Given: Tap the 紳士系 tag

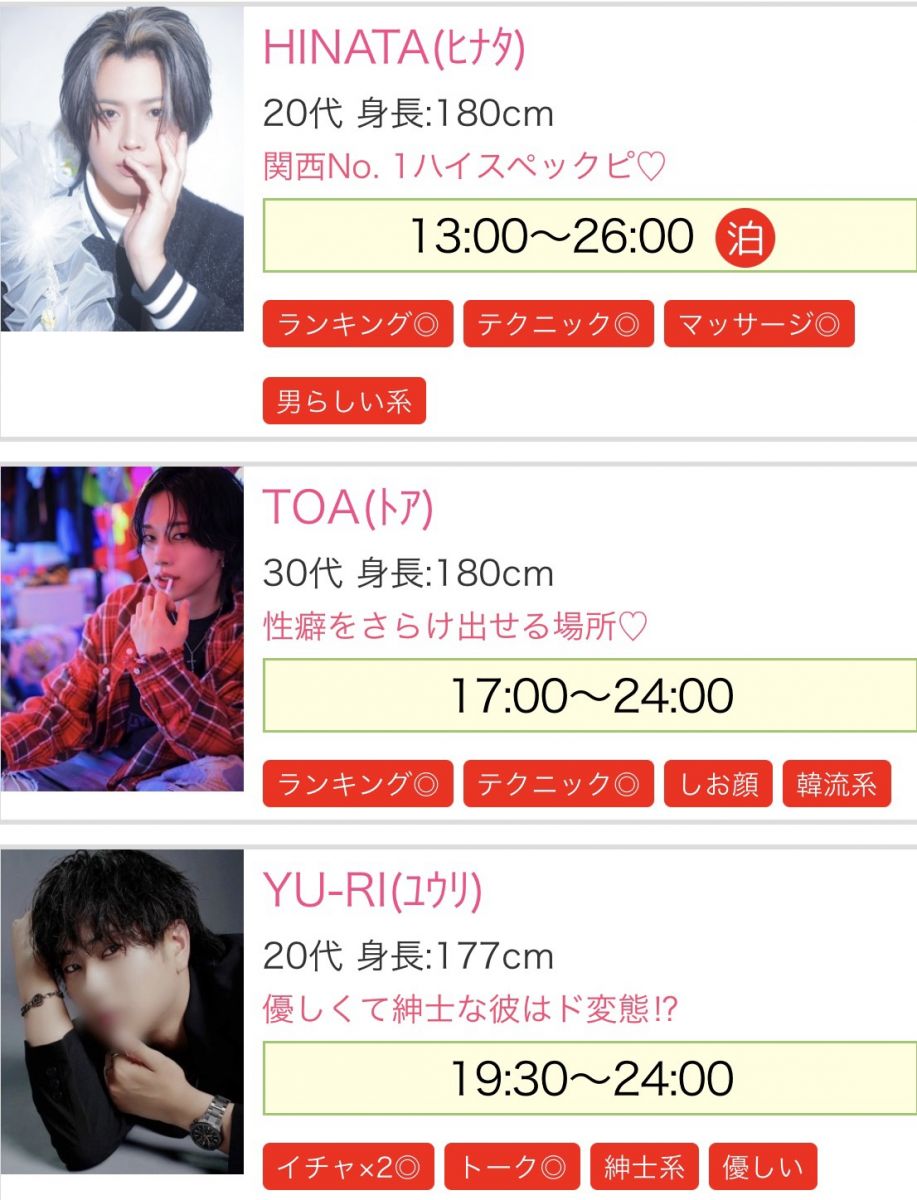Looking at the screenshot, I should point(644,1167).
